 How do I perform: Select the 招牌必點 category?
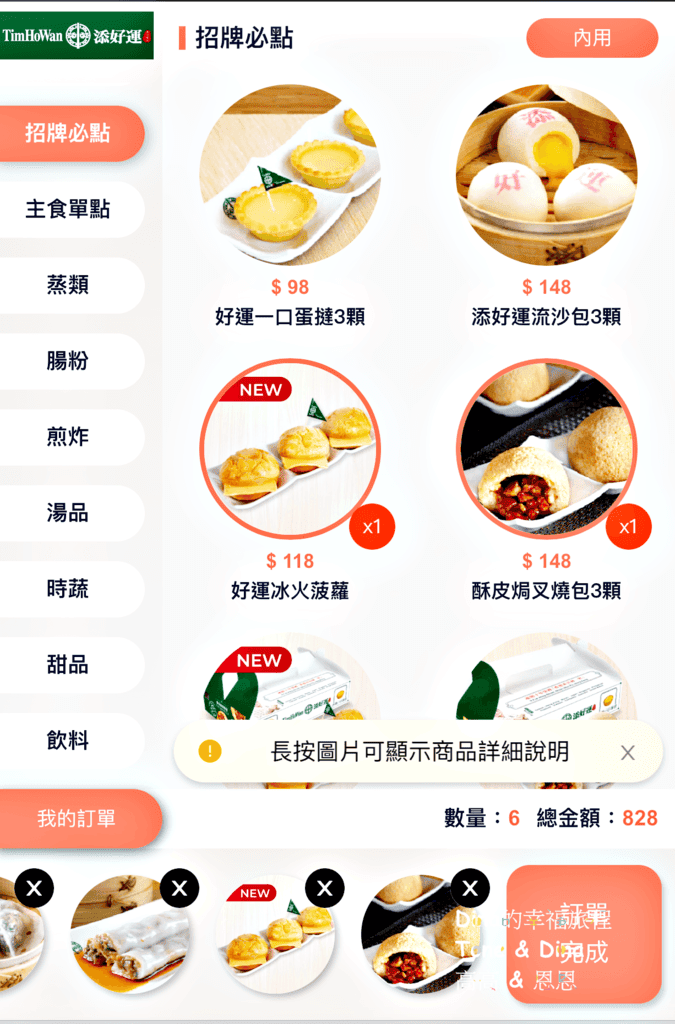pos(68,134)
